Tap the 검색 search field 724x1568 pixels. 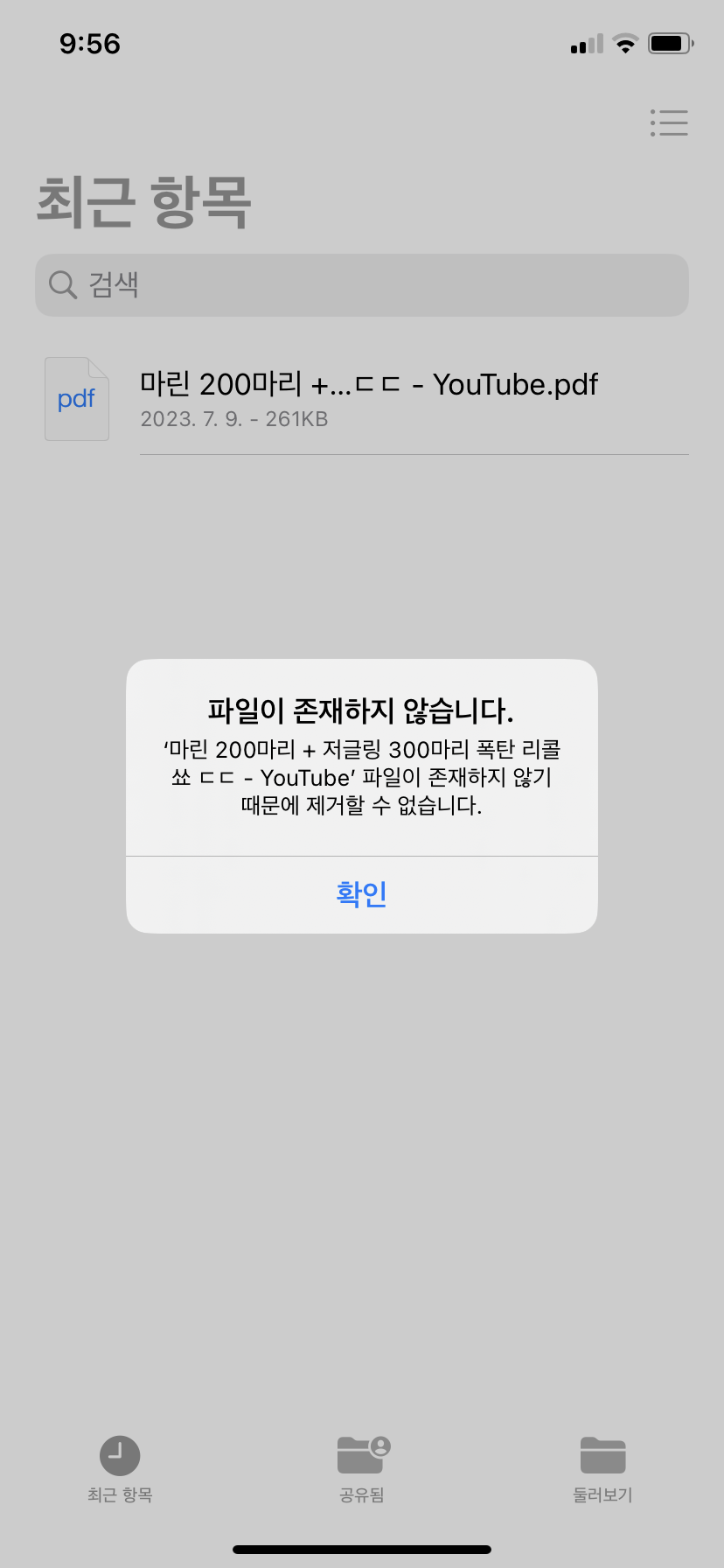click(x=361, y=285)
